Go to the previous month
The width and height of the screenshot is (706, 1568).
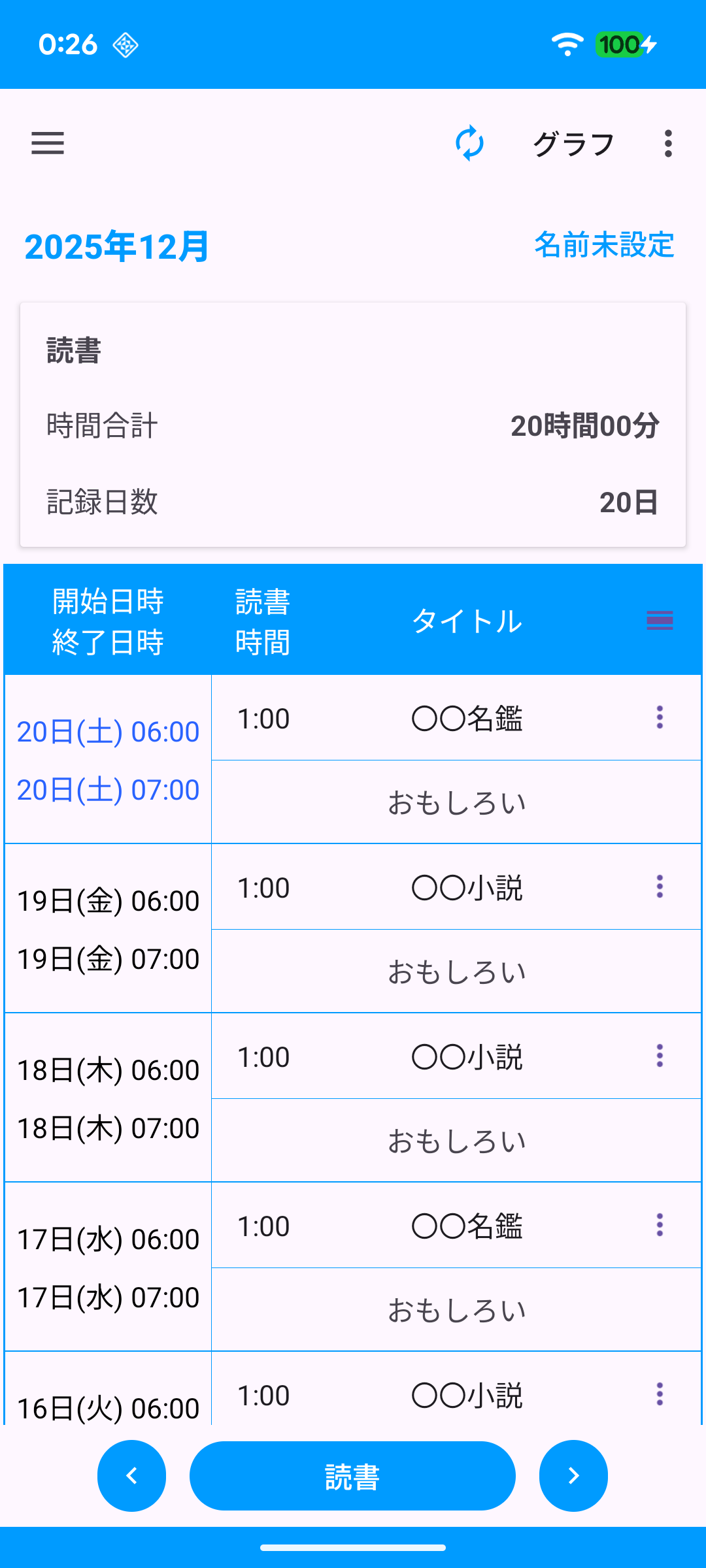coord(131,1475)
